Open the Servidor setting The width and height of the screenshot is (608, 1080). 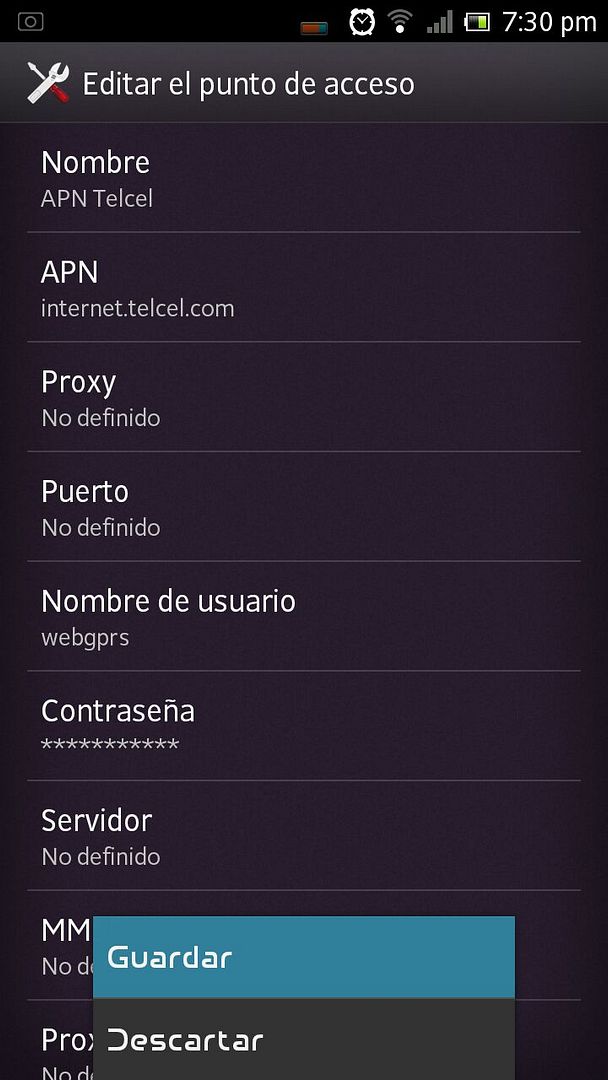(x=304, y=835)
